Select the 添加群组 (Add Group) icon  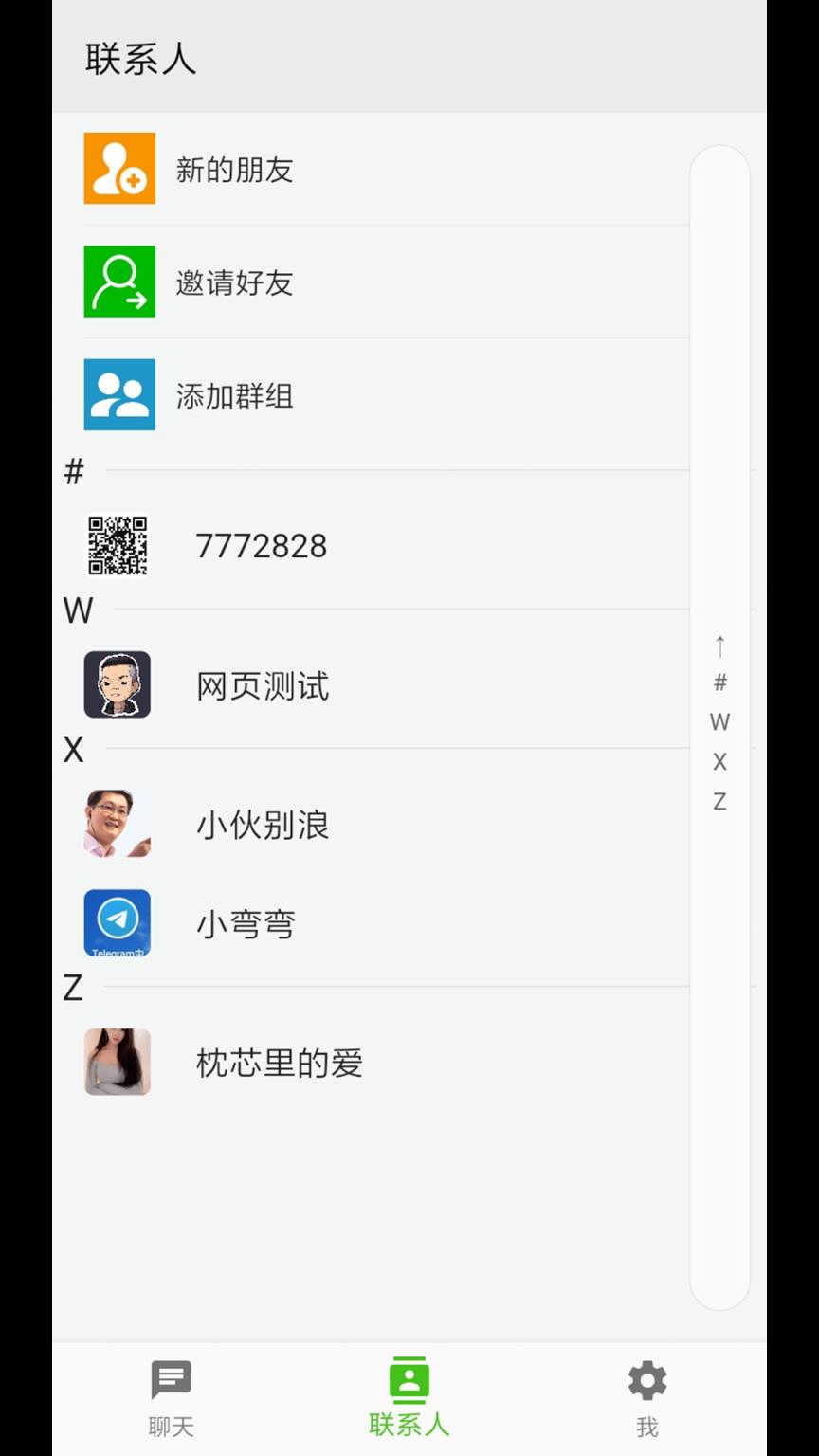point(118,394)
